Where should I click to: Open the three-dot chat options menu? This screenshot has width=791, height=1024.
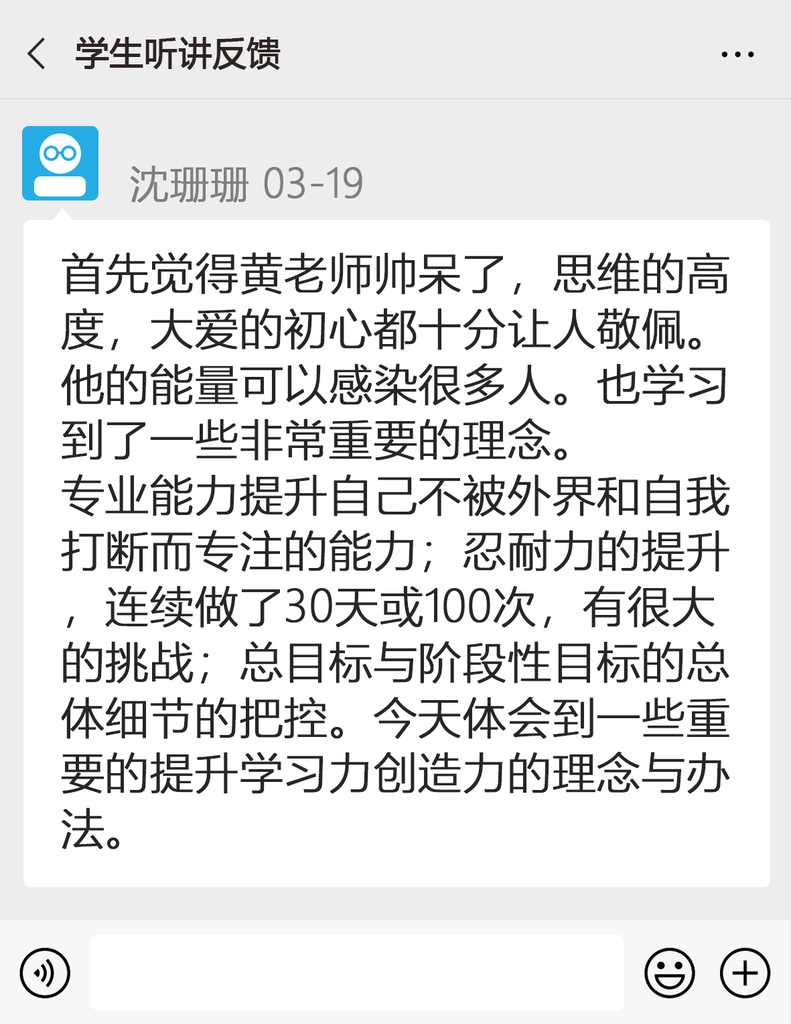coord(738,54)
